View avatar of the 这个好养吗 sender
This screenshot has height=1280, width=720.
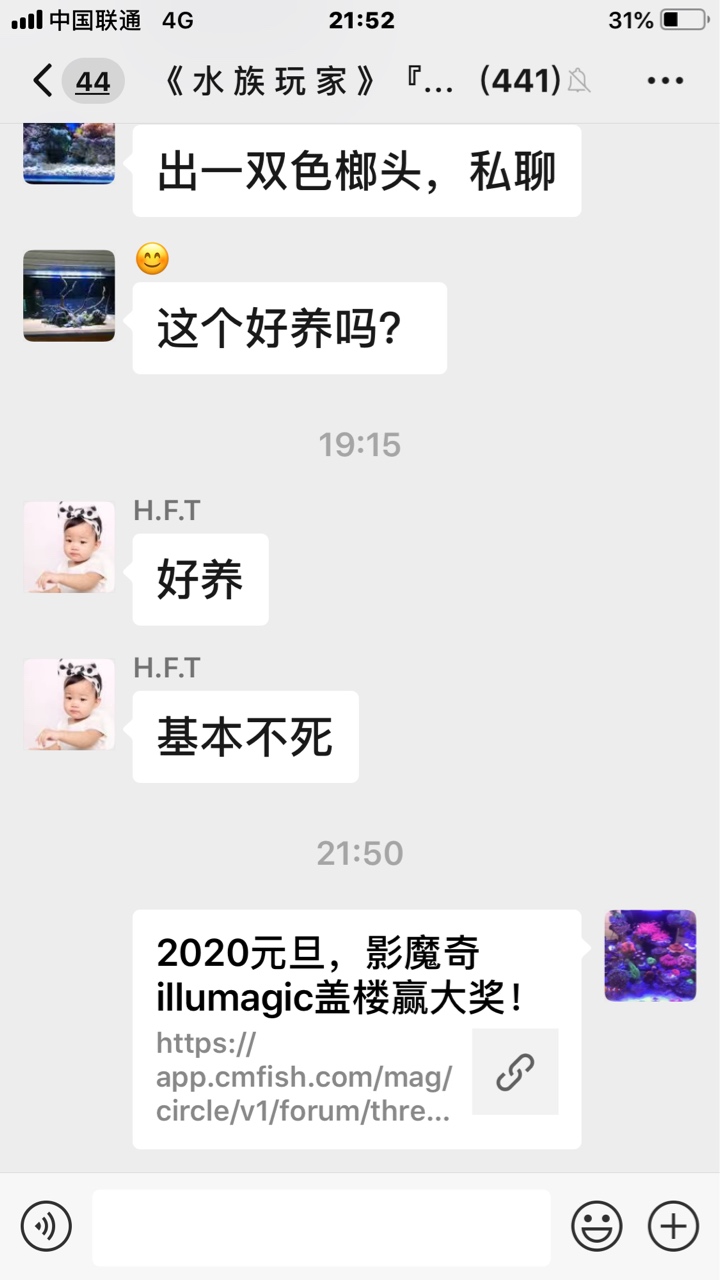tap(69, 296)
